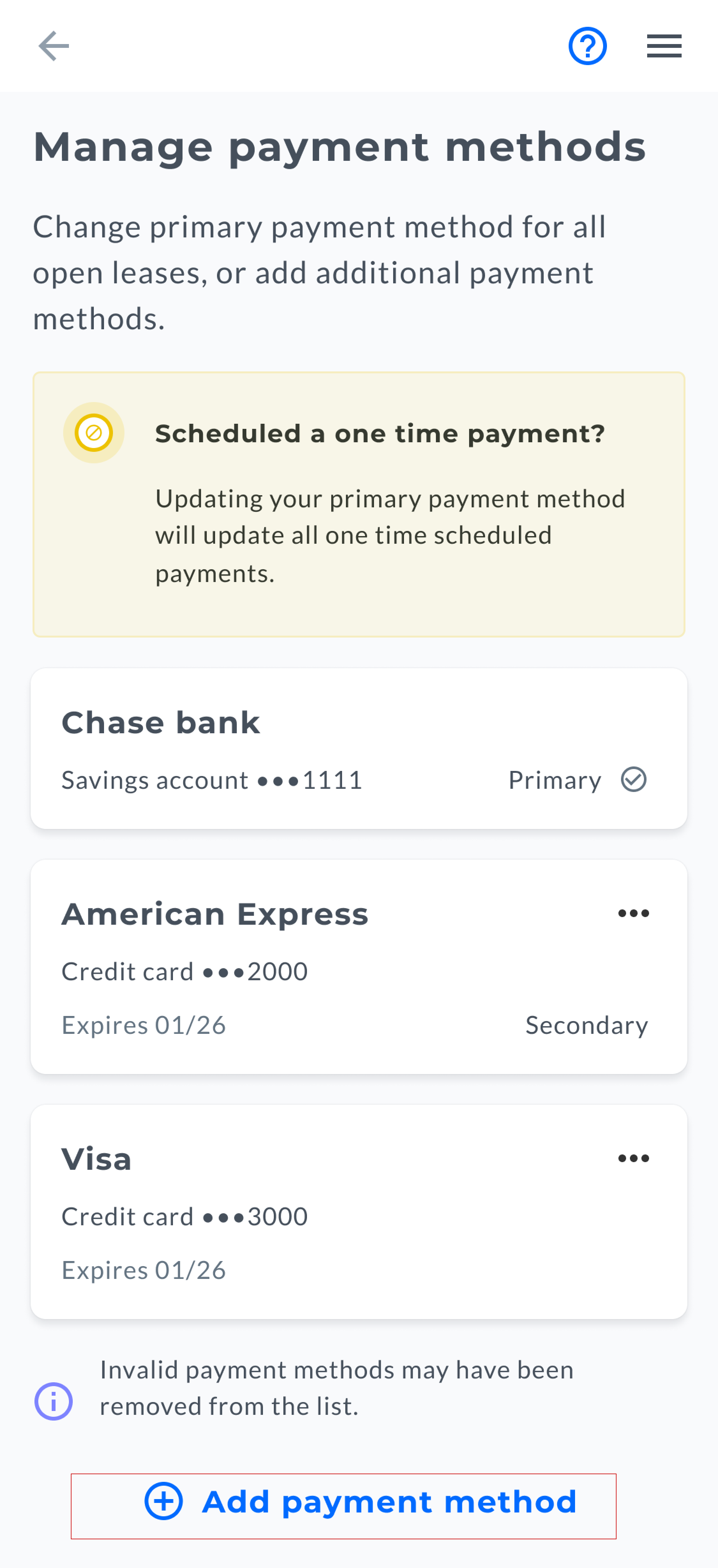Go back using the arrow icon

[x=54, y=46]
